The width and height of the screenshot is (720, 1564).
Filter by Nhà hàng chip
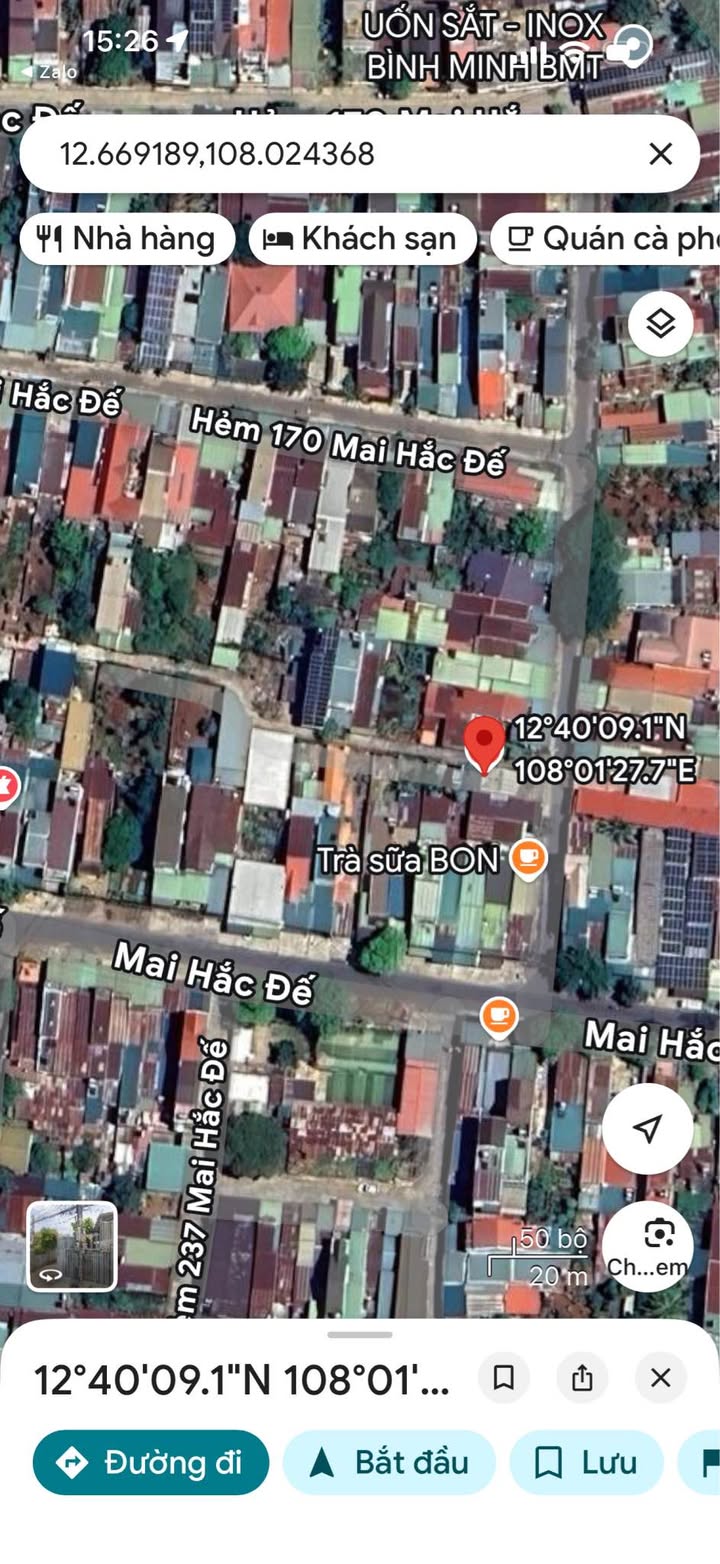coord(127,239)
